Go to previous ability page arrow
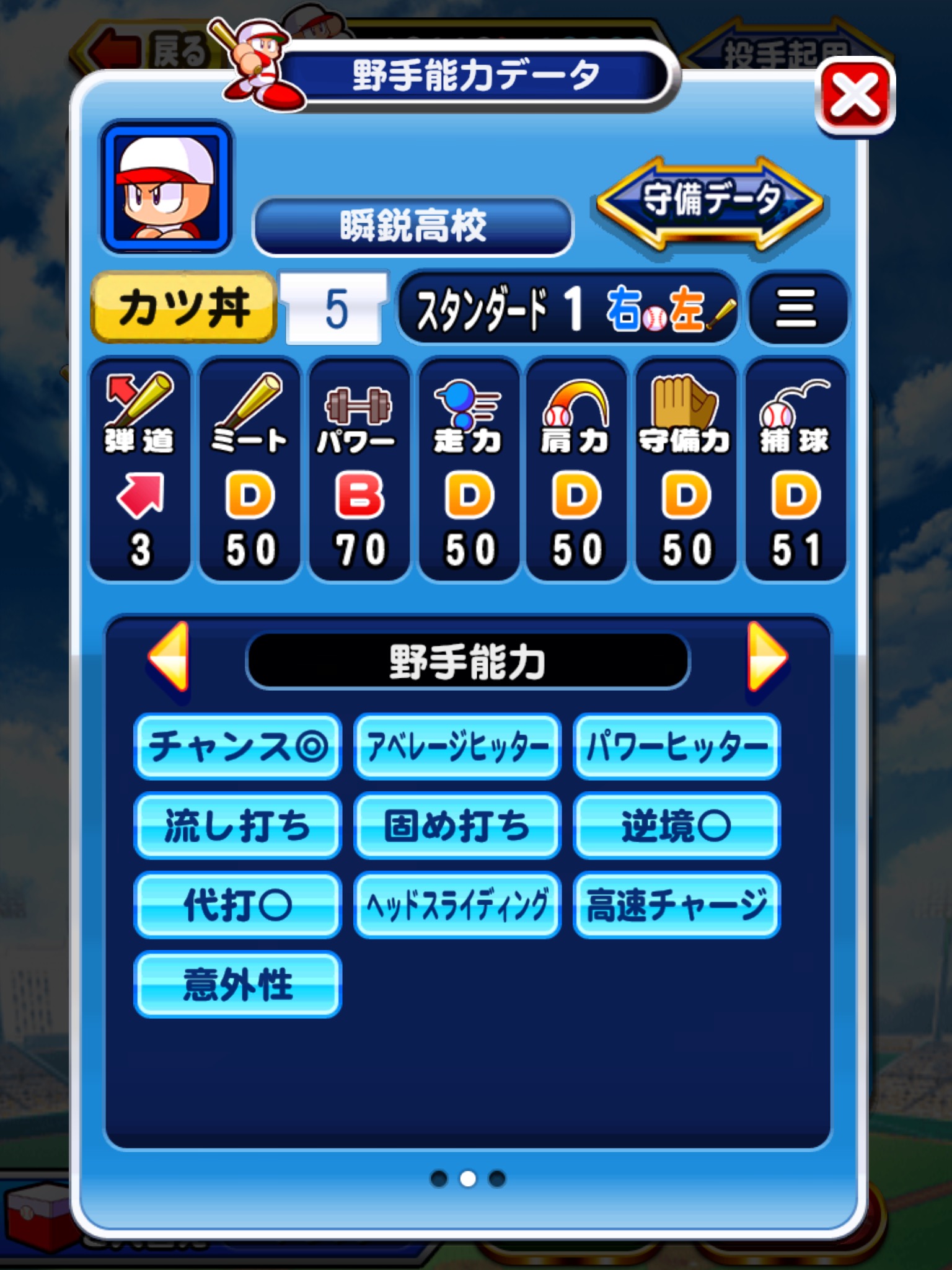Image resolution: width=952 pixels, height=1270 pixels. coord(169,659)
